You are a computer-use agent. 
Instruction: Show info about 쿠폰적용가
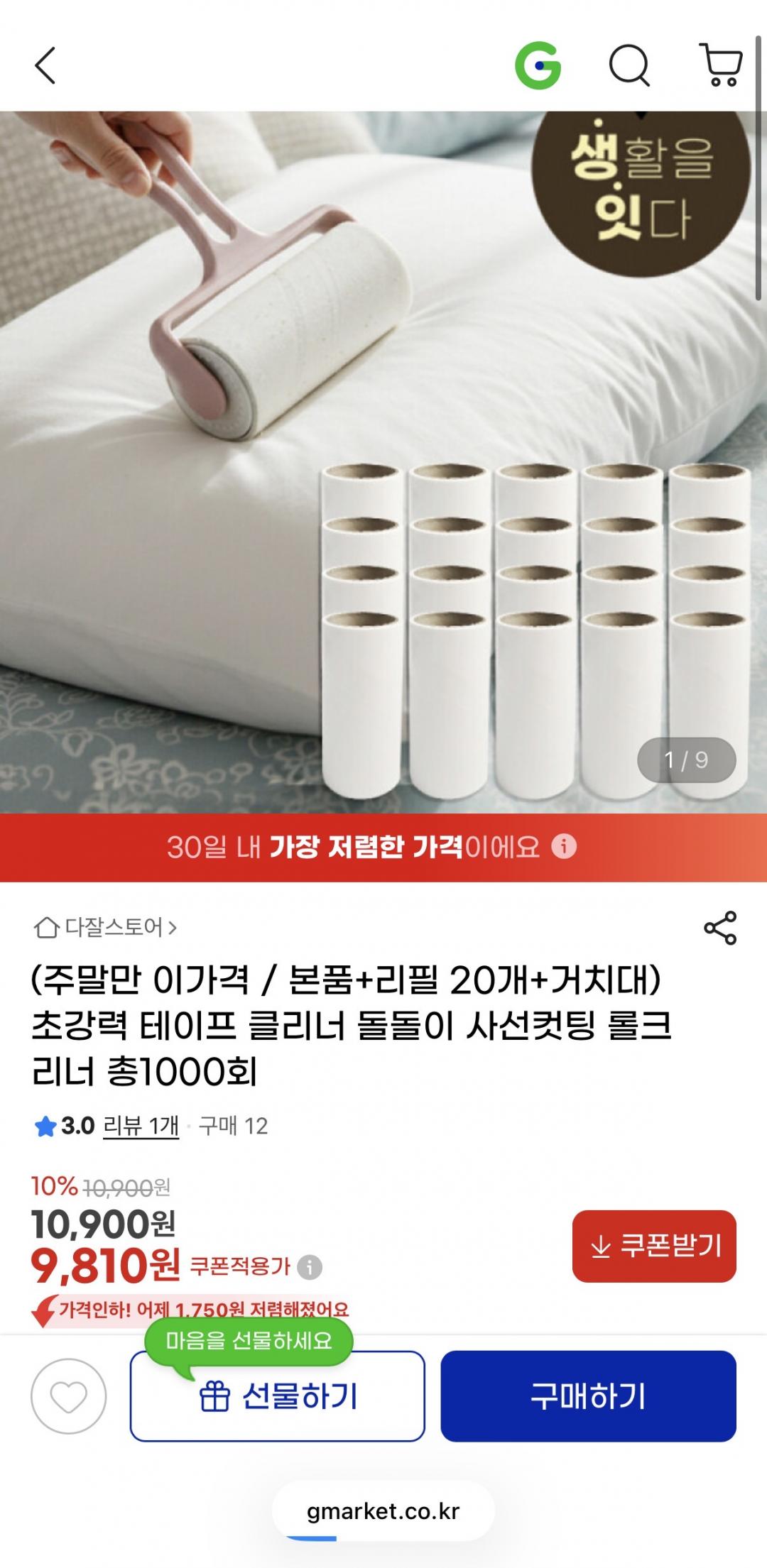coord(310,1266)
